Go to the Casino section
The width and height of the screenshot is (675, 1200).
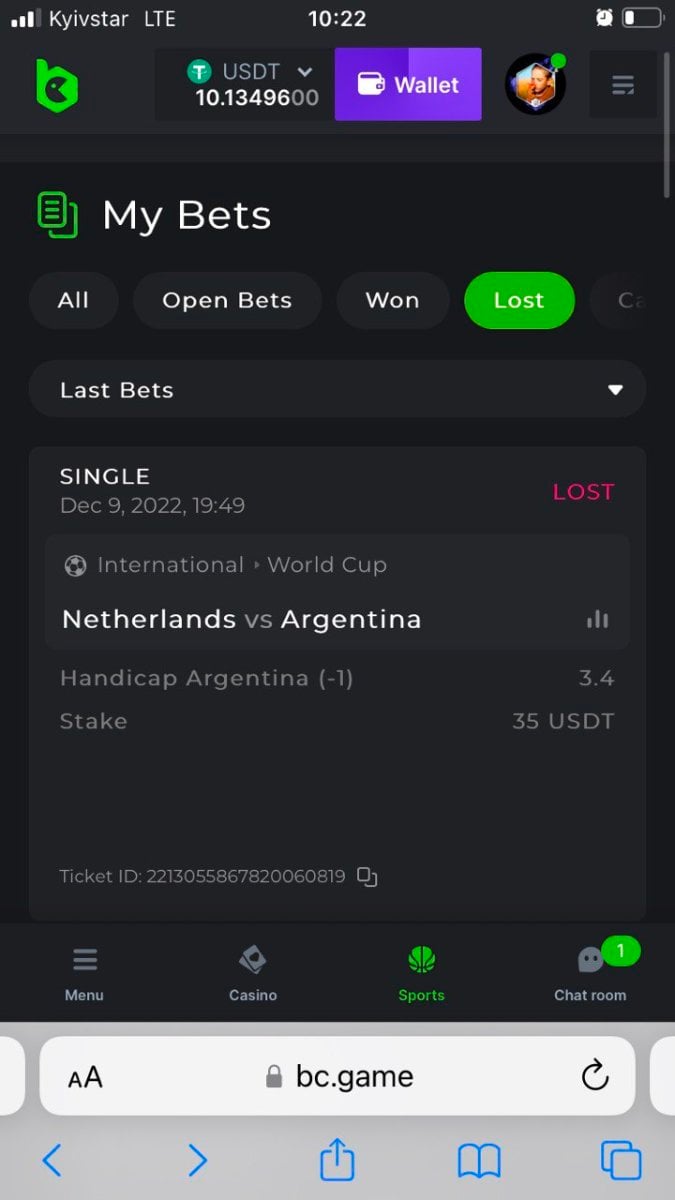coord(253,974)
